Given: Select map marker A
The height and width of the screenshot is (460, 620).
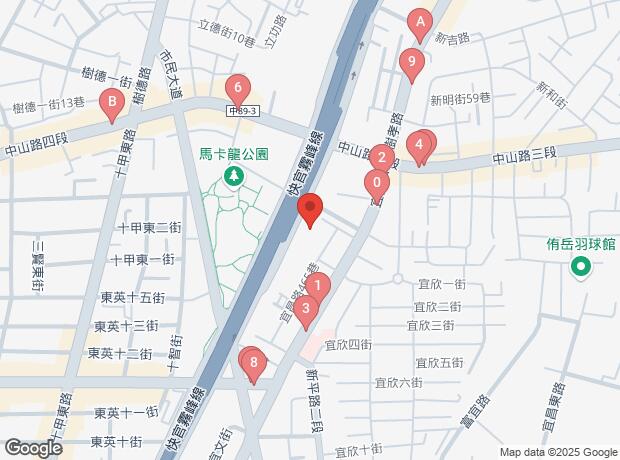Looking at the screenshot, I should click(420, 20).
